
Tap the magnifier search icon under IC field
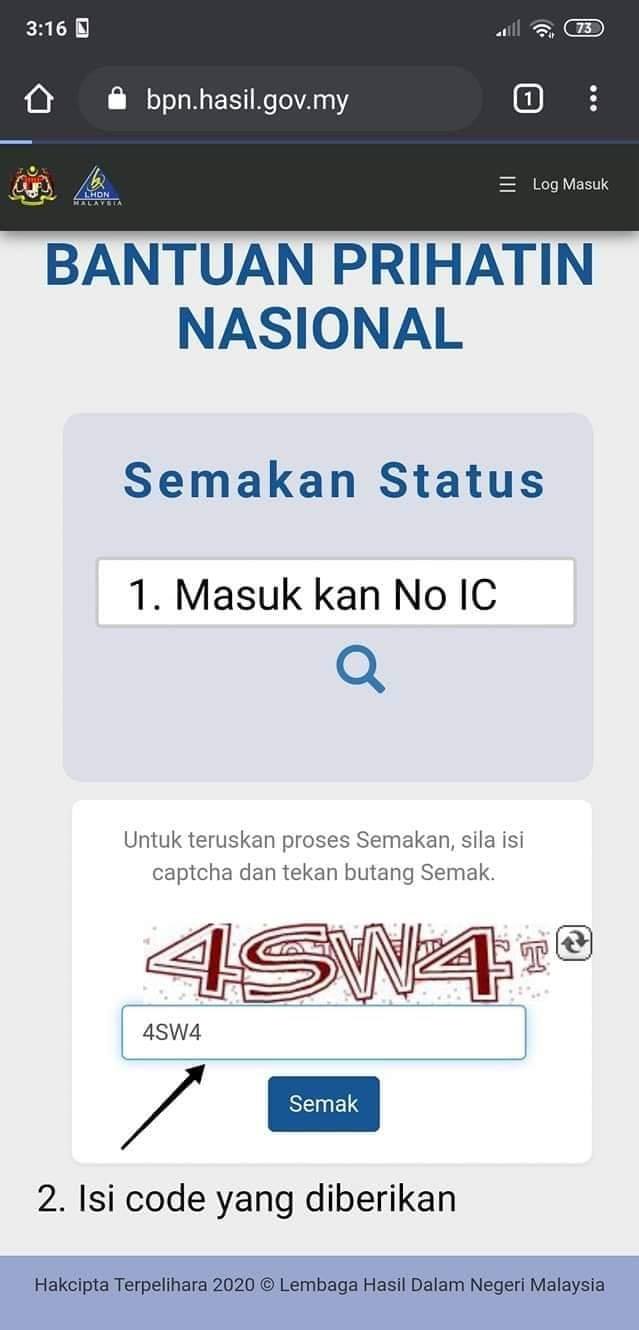[x=360, y=668]
